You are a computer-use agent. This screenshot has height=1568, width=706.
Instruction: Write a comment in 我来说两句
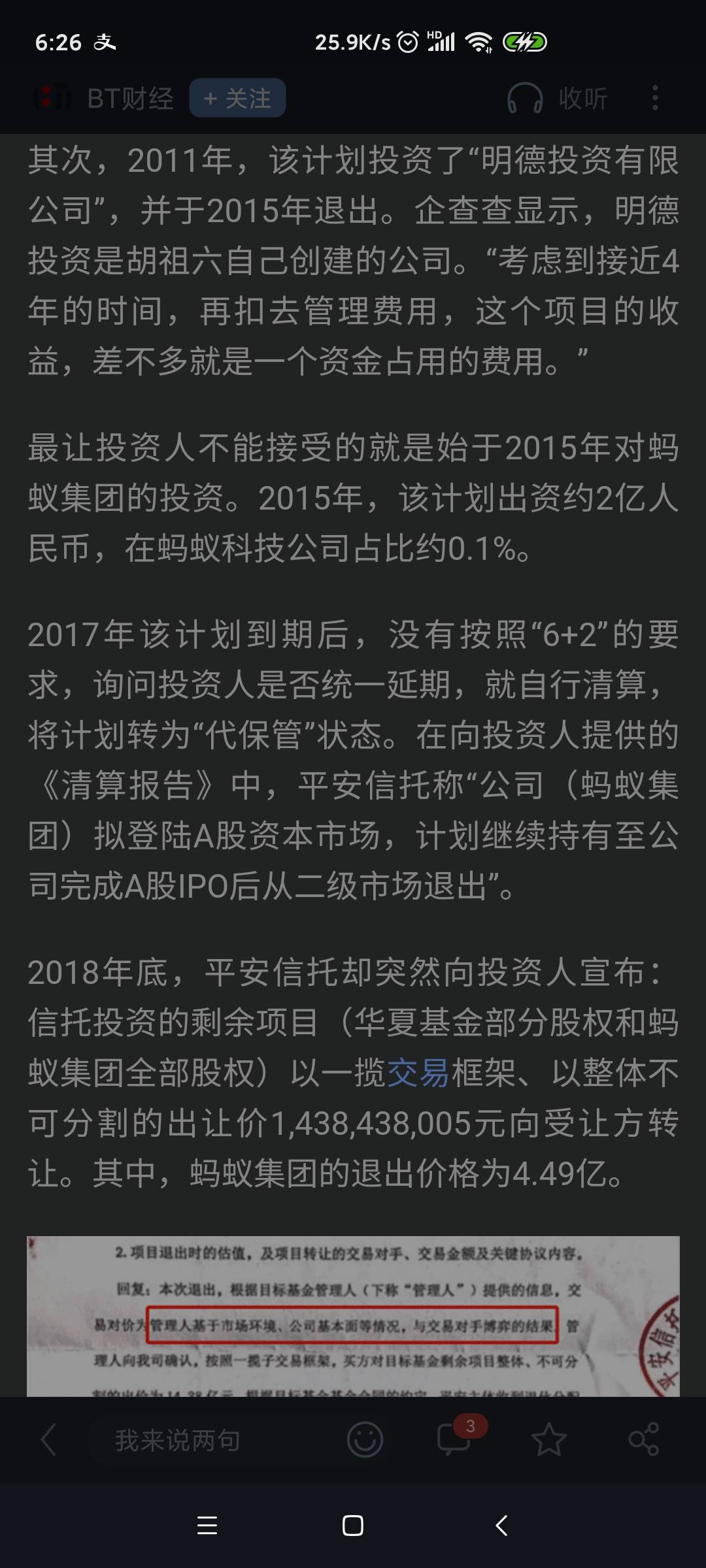tap(178, 1440)
